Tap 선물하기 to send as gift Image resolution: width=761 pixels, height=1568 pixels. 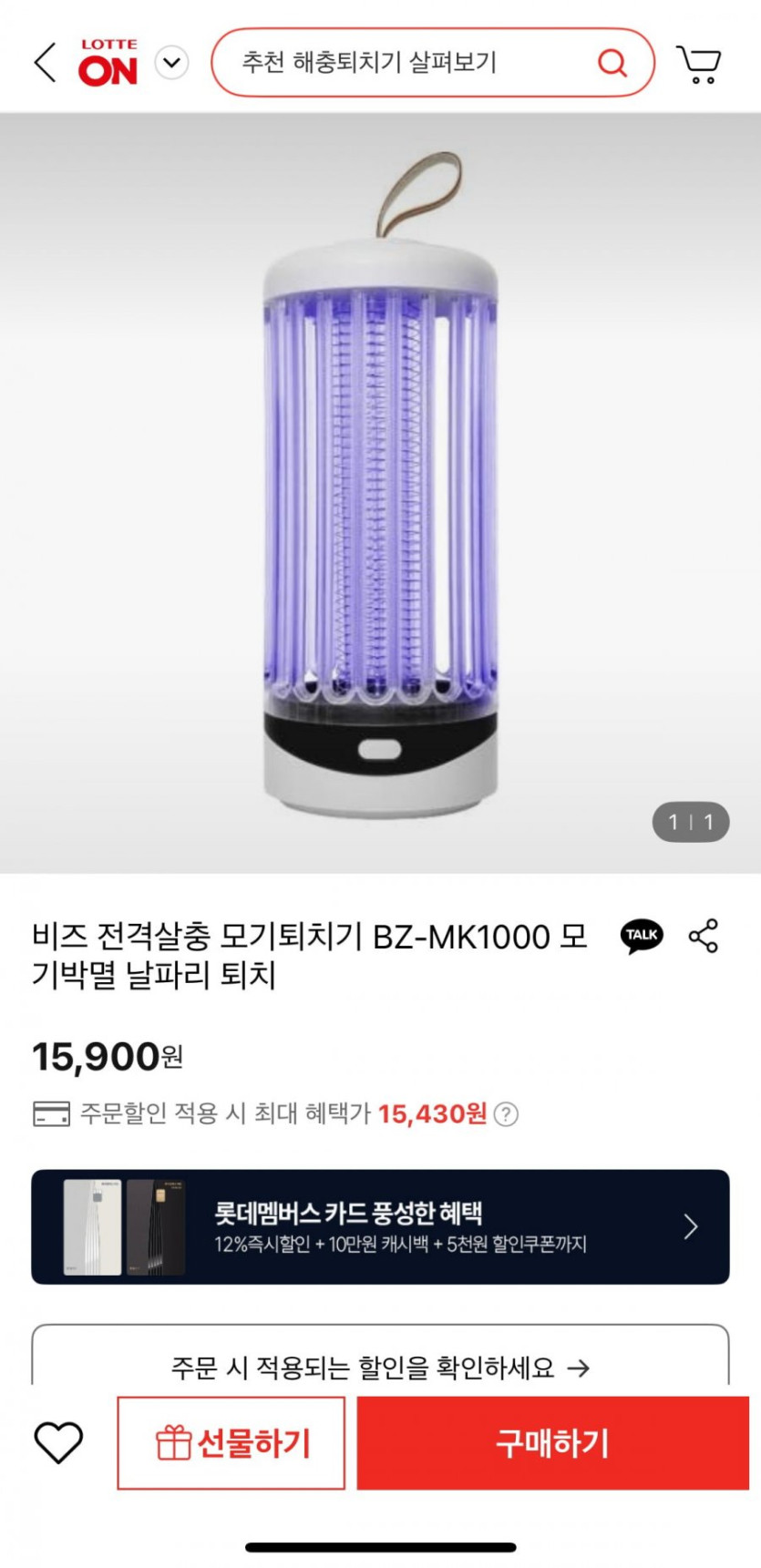pyautogui.click(x=231, y=1443)
